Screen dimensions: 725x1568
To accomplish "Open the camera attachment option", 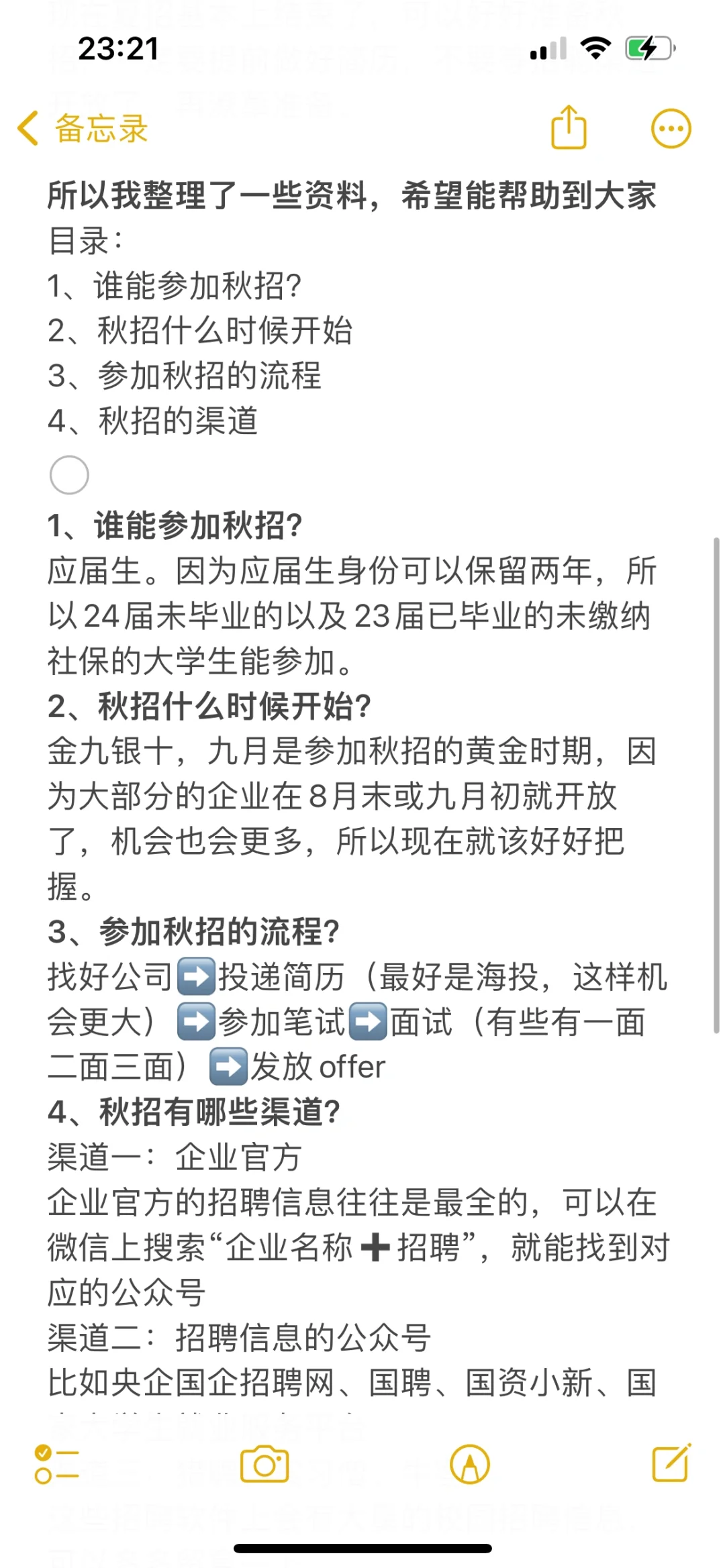I will (x=264, y=1464).
